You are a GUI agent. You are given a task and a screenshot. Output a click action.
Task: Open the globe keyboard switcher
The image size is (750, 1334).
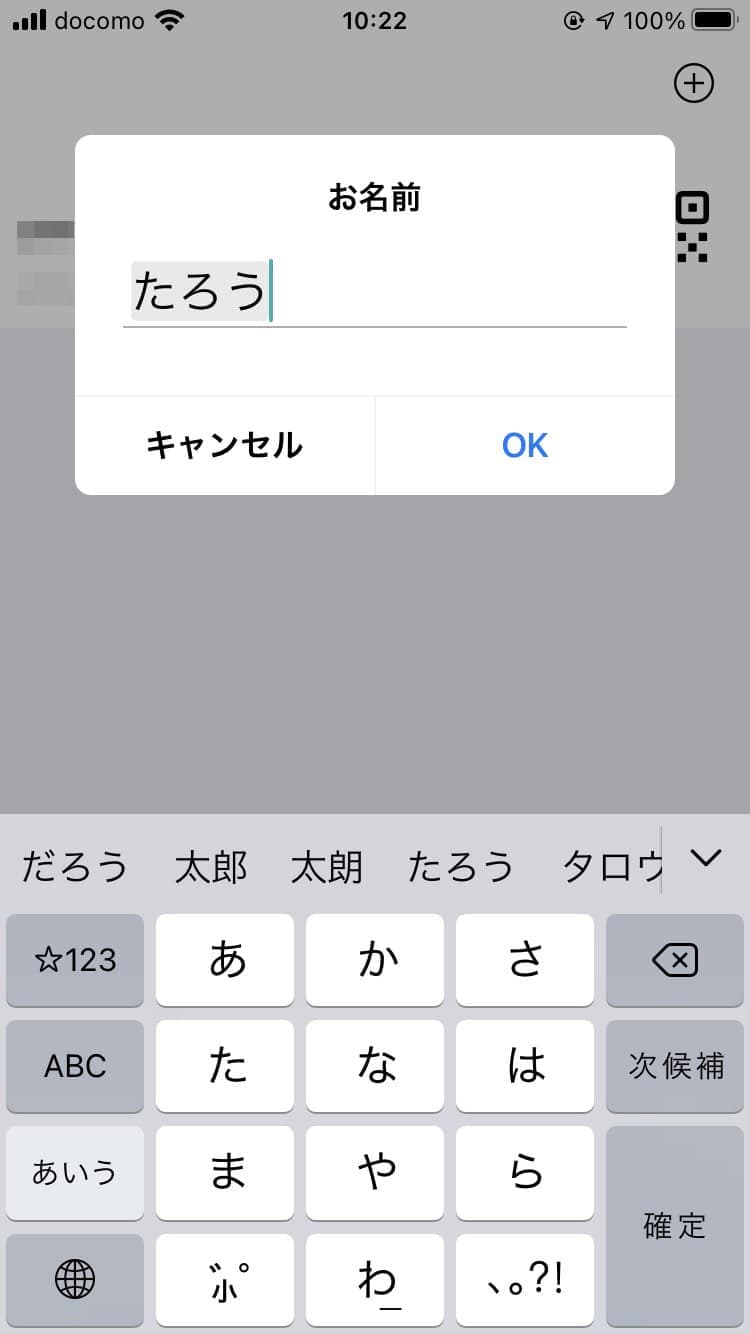tap(75, 1279)
